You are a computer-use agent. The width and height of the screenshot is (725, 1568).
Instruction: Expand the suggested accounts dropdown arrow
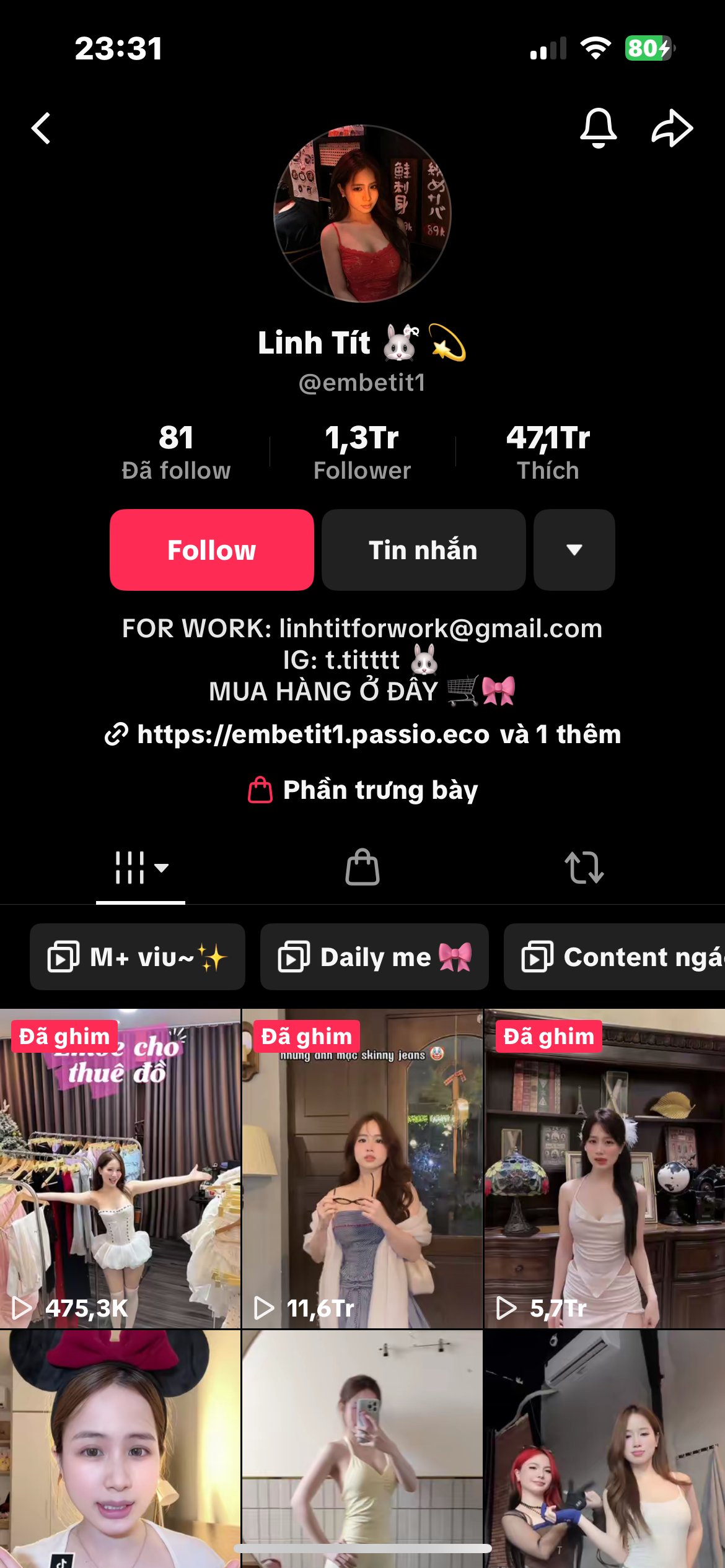[x=574, y=550]
